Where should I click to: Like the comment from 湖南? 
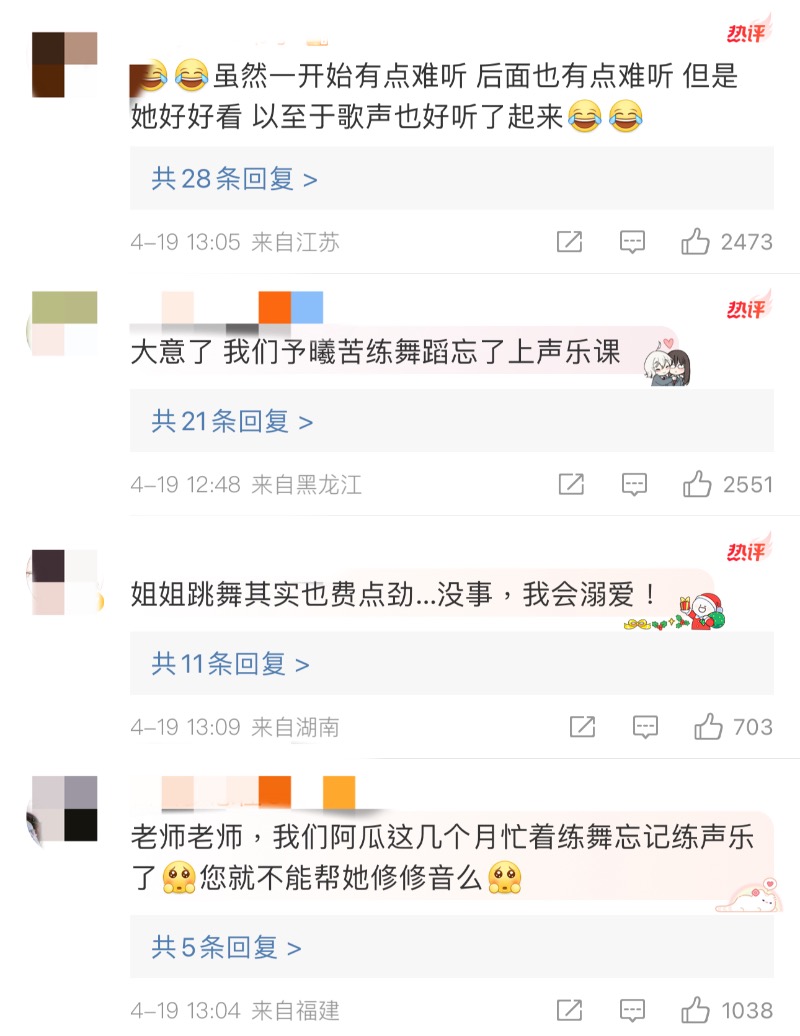click(708, 727)
